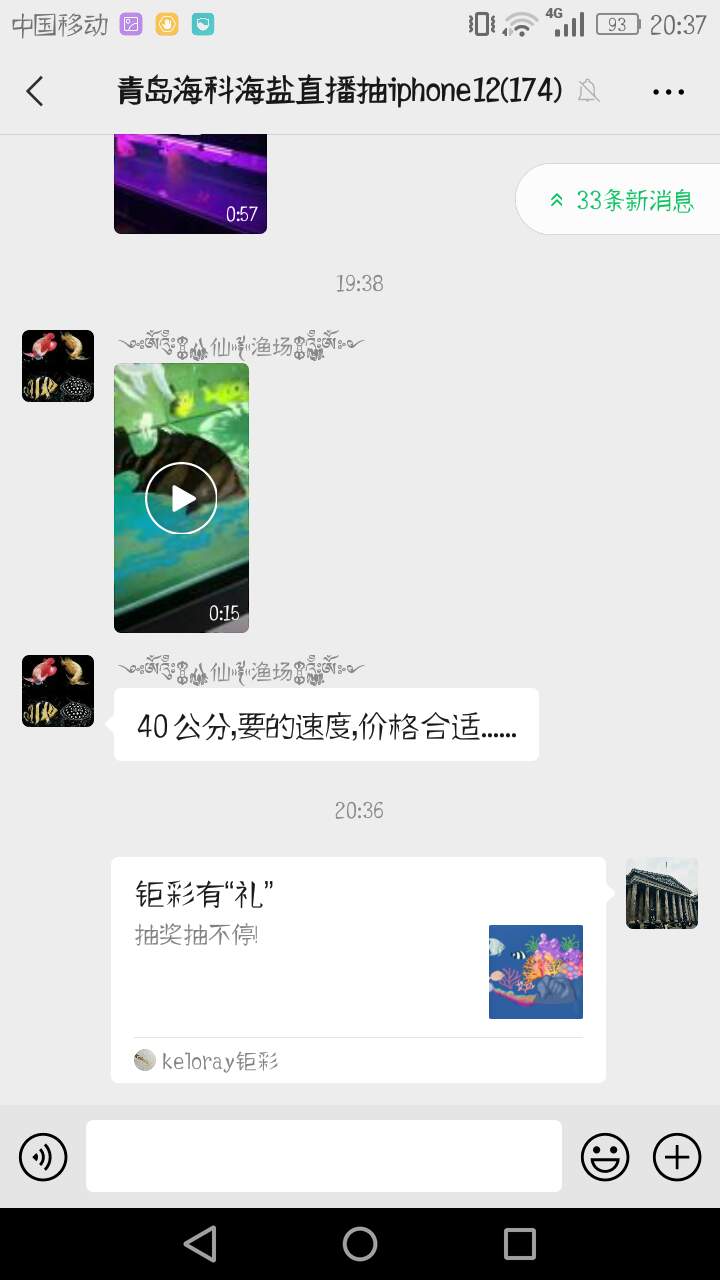This screenshot has width=720, height=1280.
Task: Go back from the group chat
Action: (35, 92)
